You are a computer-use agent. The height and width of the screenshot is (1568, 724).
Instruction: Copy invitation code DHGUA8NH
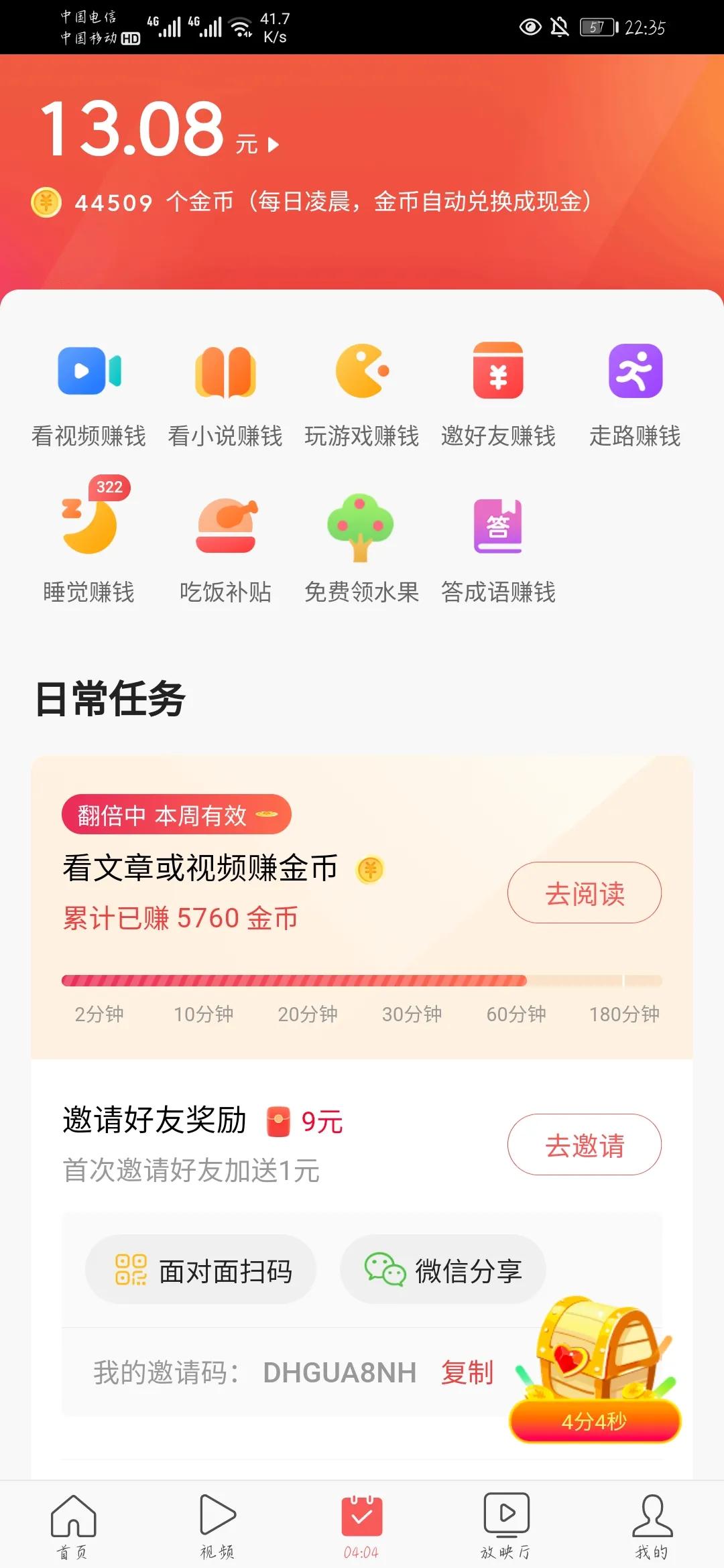pos(467,1372)
